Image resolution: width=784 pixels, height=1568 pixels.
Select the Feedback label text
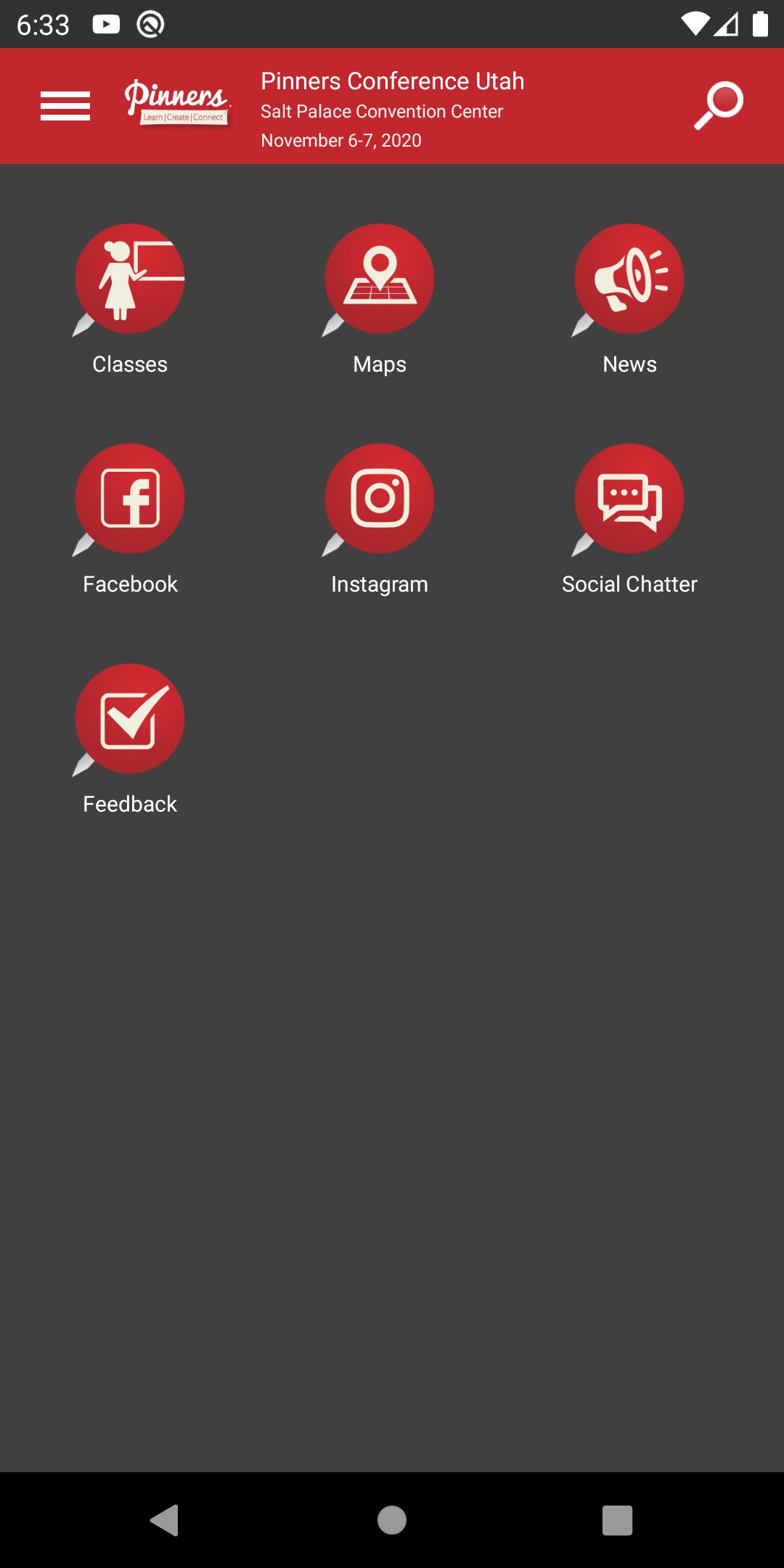pyautogui.click(x=129, y=804)
